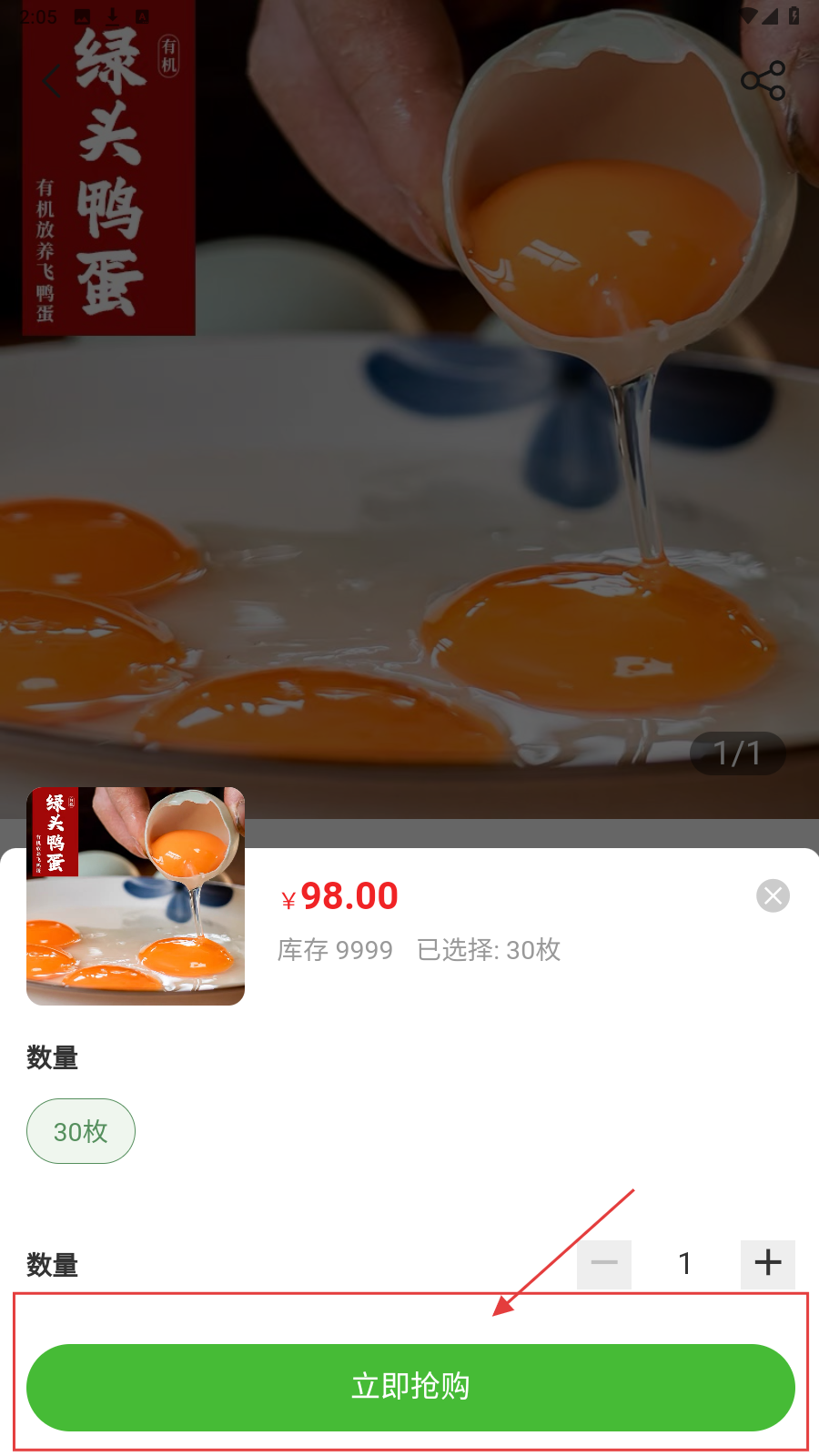The width and height of the screenshot is (819, 1456).
Task: Close the purchase options sheet
Action: [x=773, y=895]
